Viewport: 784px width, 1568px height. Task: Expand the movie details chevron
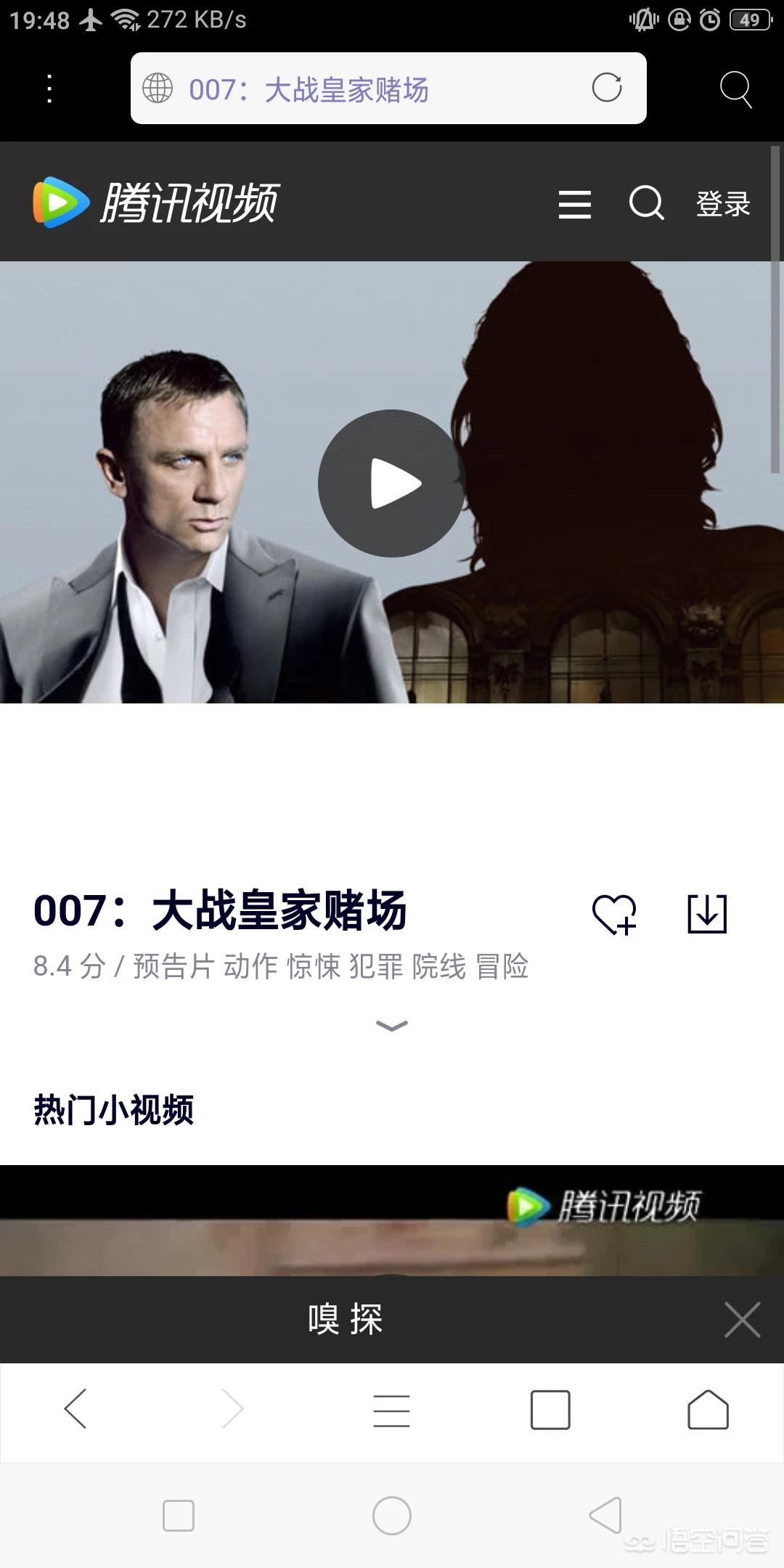click(392, 1025)
